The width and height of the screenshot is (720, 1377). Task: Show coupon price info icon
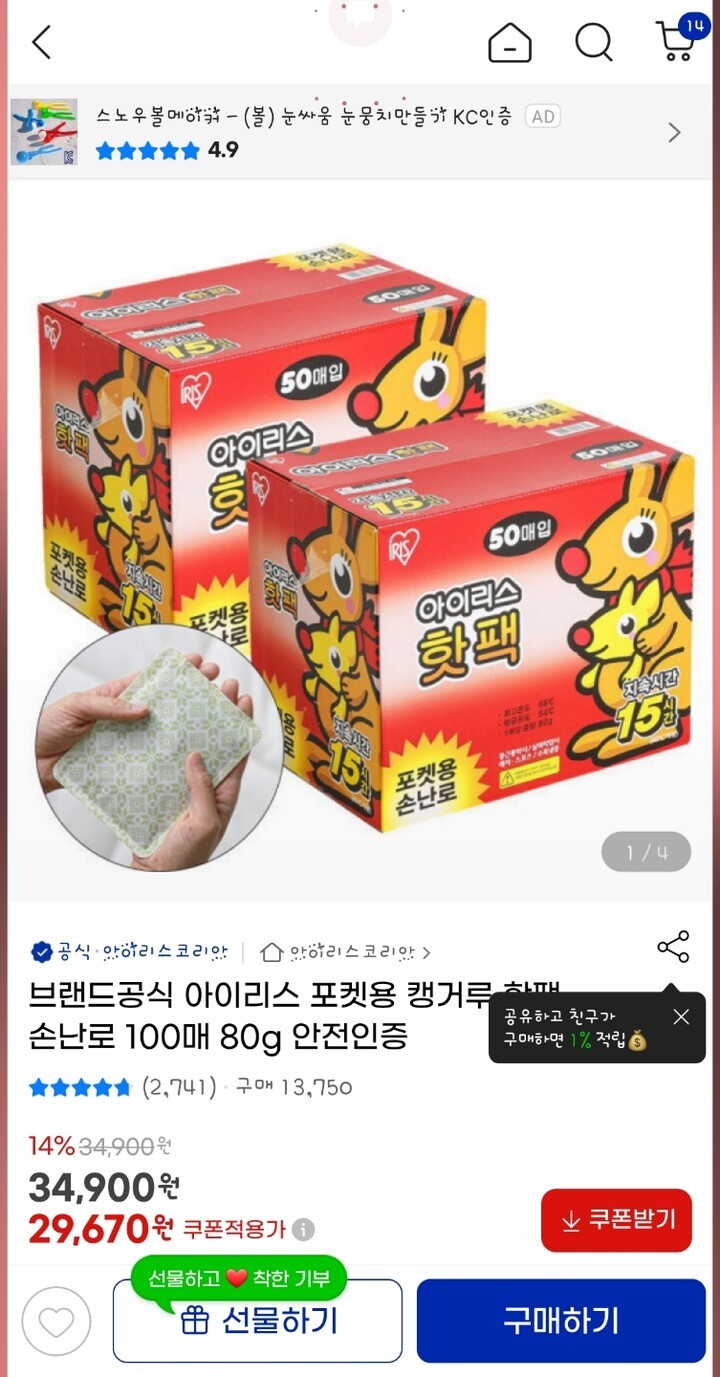[303, 1229]
